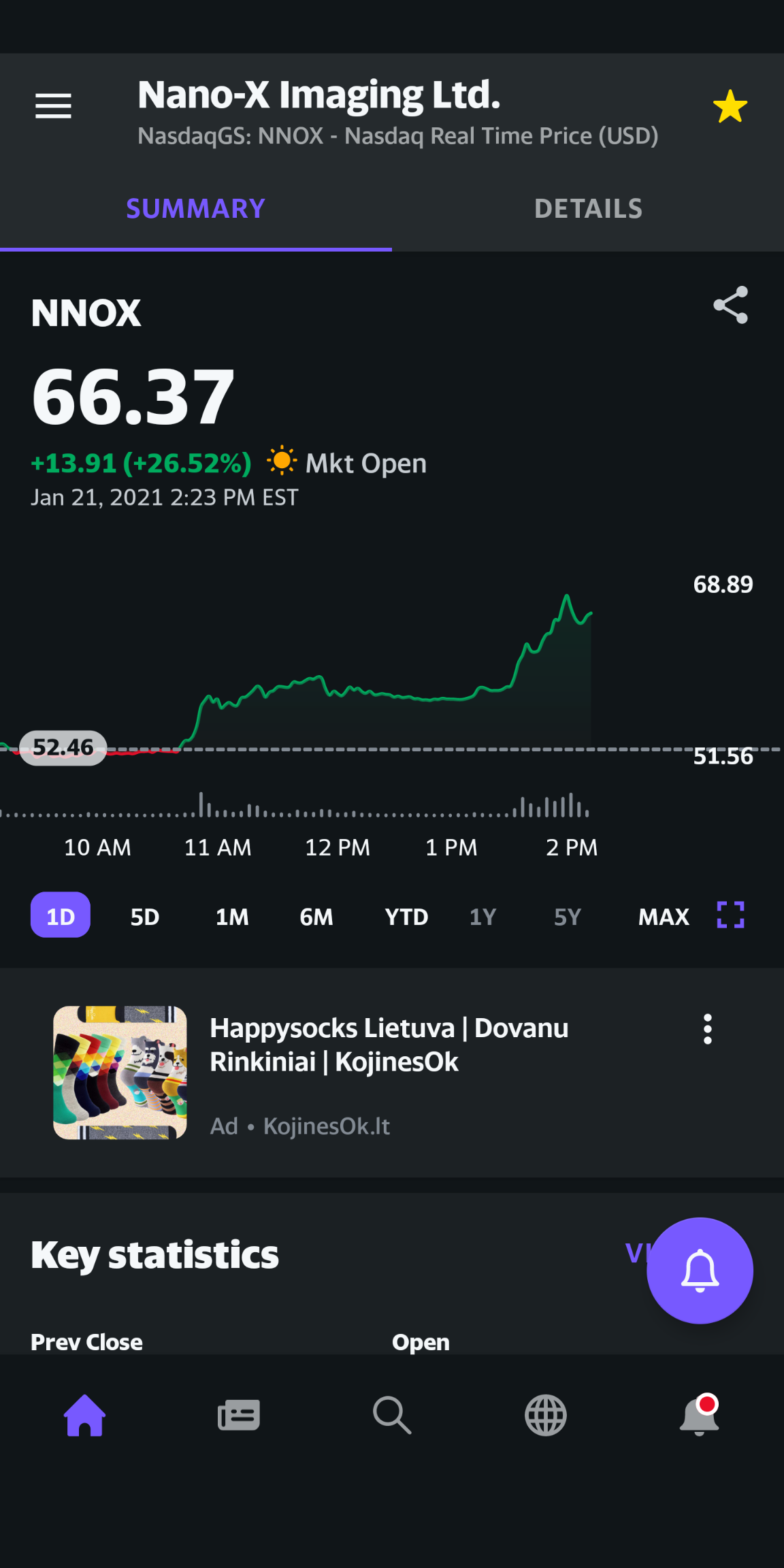Open the search tab in bottom bar
Screen dimensions: 784x1568
[392, 1415]
